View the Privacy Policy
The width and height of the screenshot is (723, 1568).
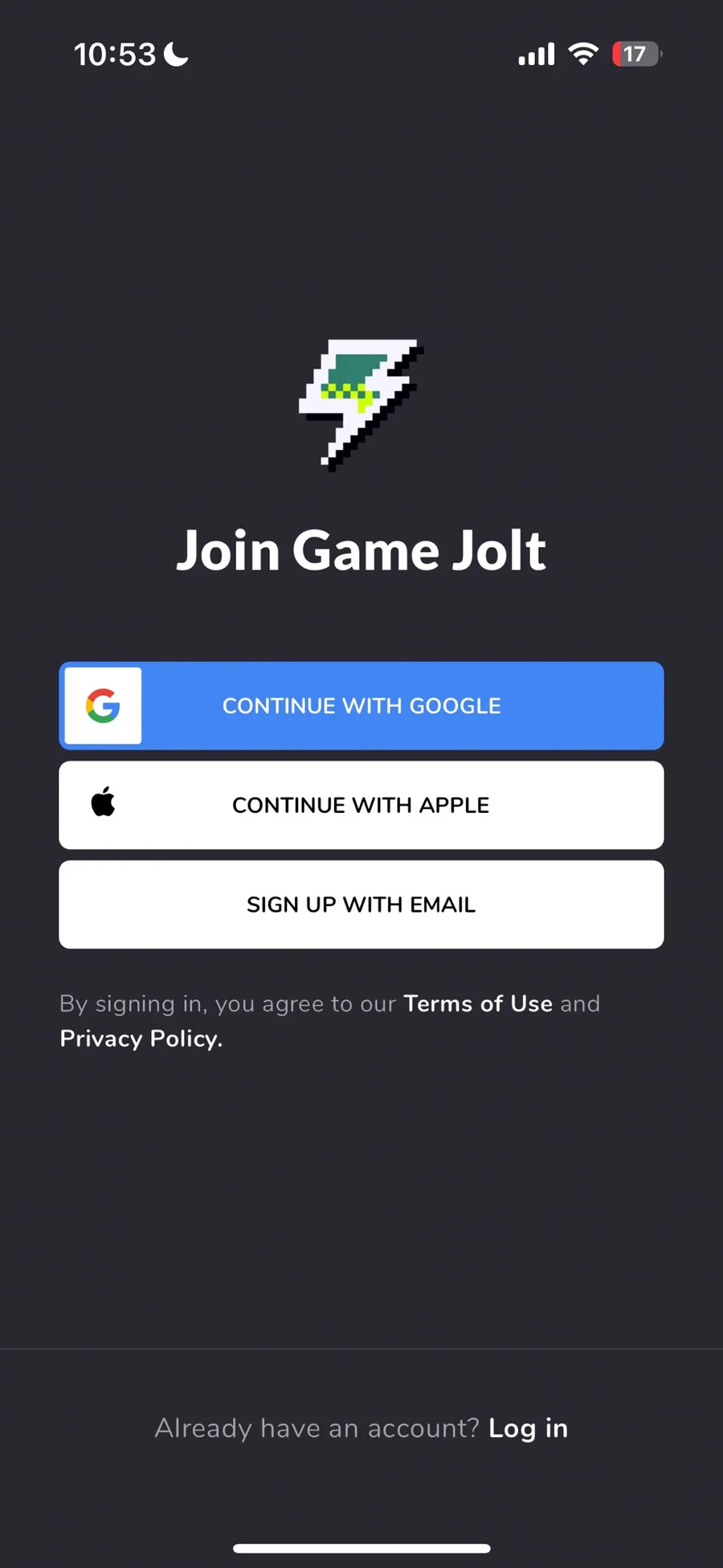[141, 1039]
